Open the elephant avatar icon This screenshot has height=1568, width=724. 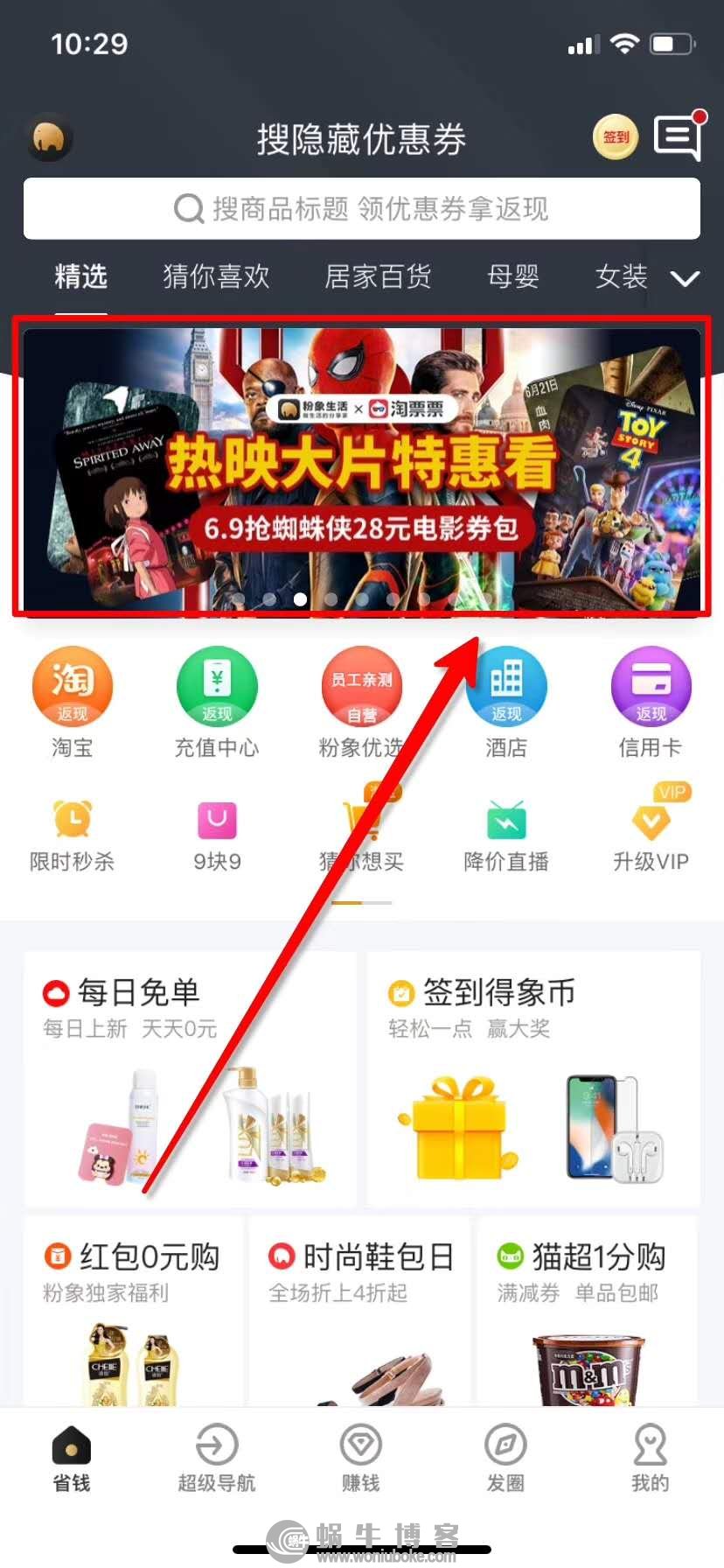pyautogui.click(x=49, y=138)
